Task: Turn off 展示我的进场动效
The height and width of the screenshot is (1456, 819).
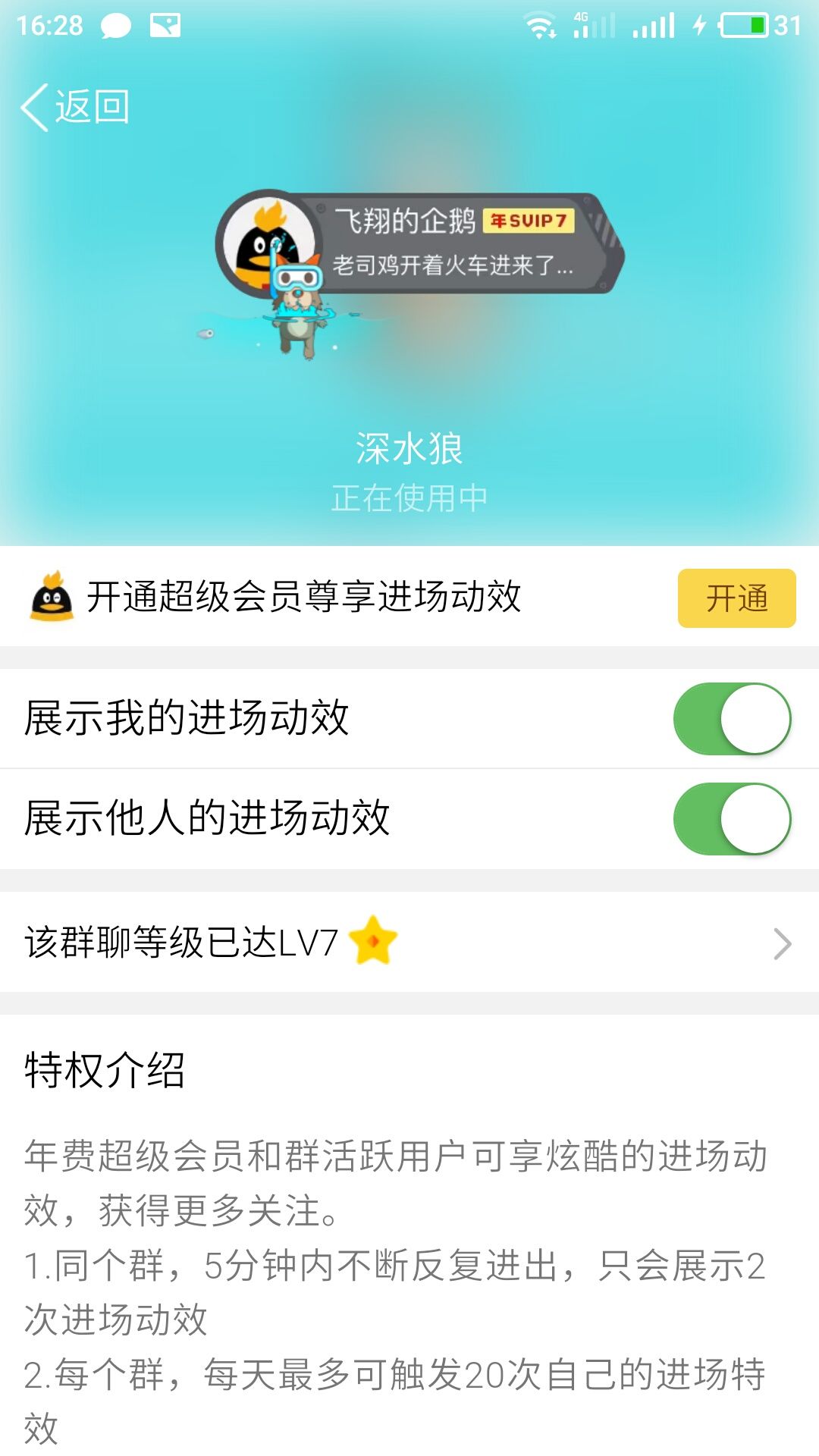Action: [732, 719]
